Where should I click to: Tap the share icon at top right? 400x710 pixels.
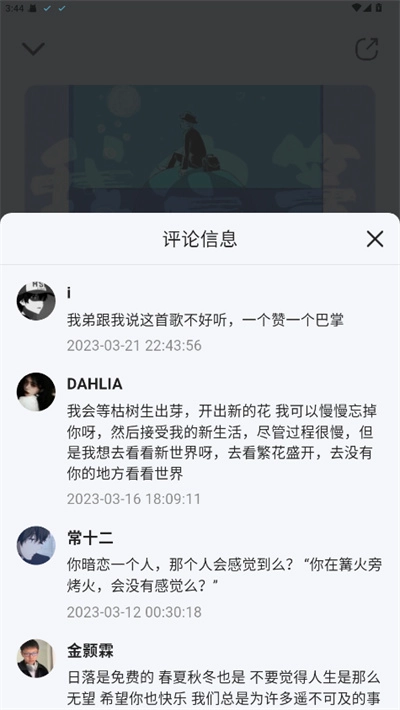(x=366, y=49)
